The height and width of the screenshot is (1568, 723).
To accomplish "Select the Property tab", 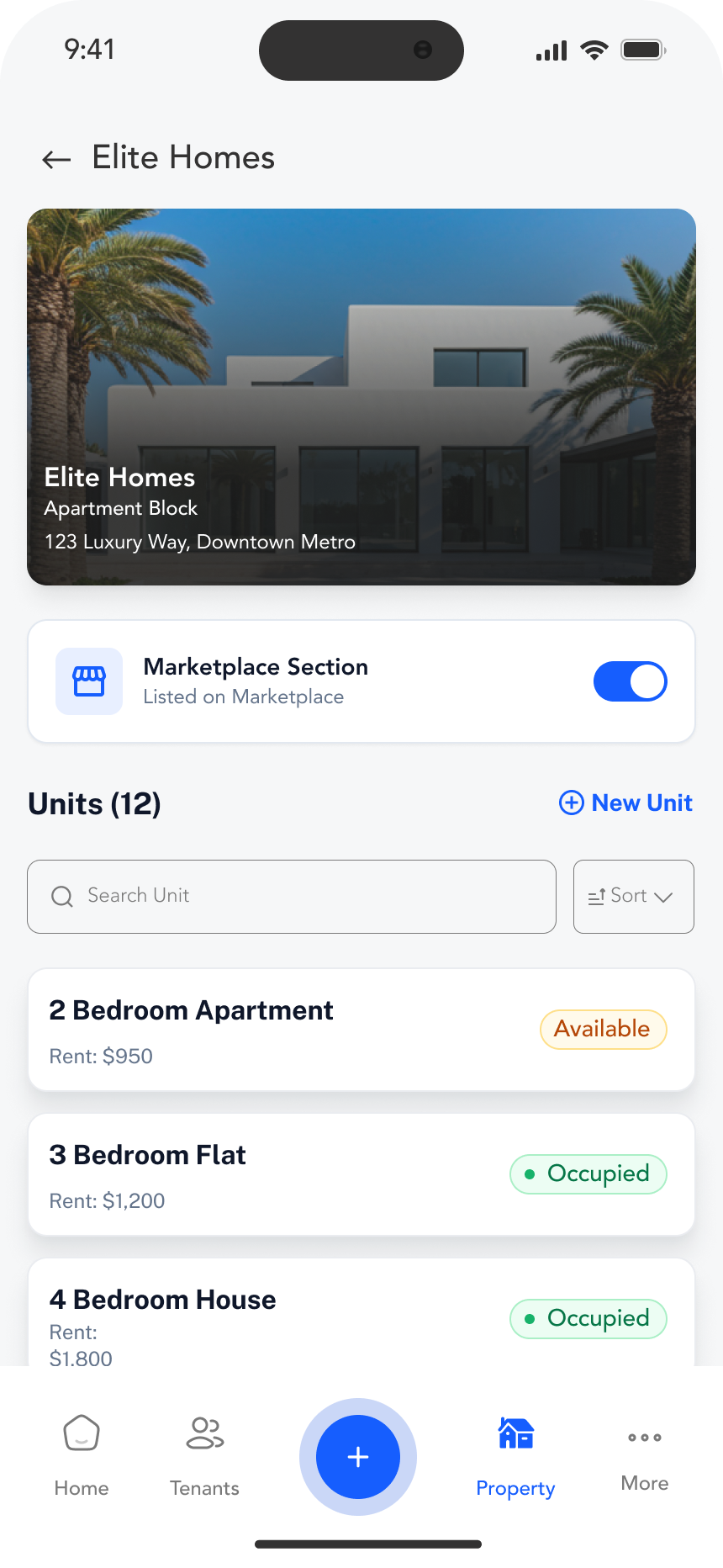I will coord(515,1455).
